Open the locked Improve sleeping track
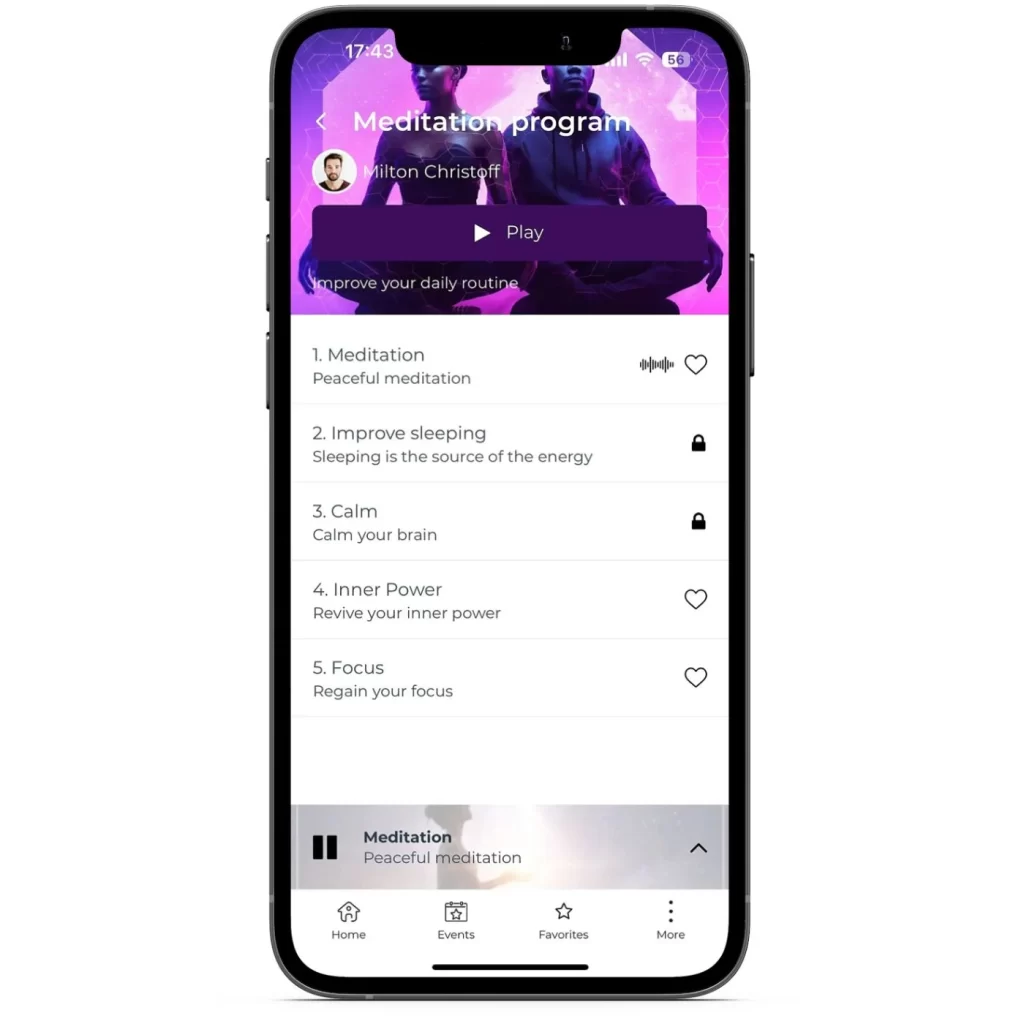The height and width of the screenshot is (1024, 1024). click(x=452, y=444)
